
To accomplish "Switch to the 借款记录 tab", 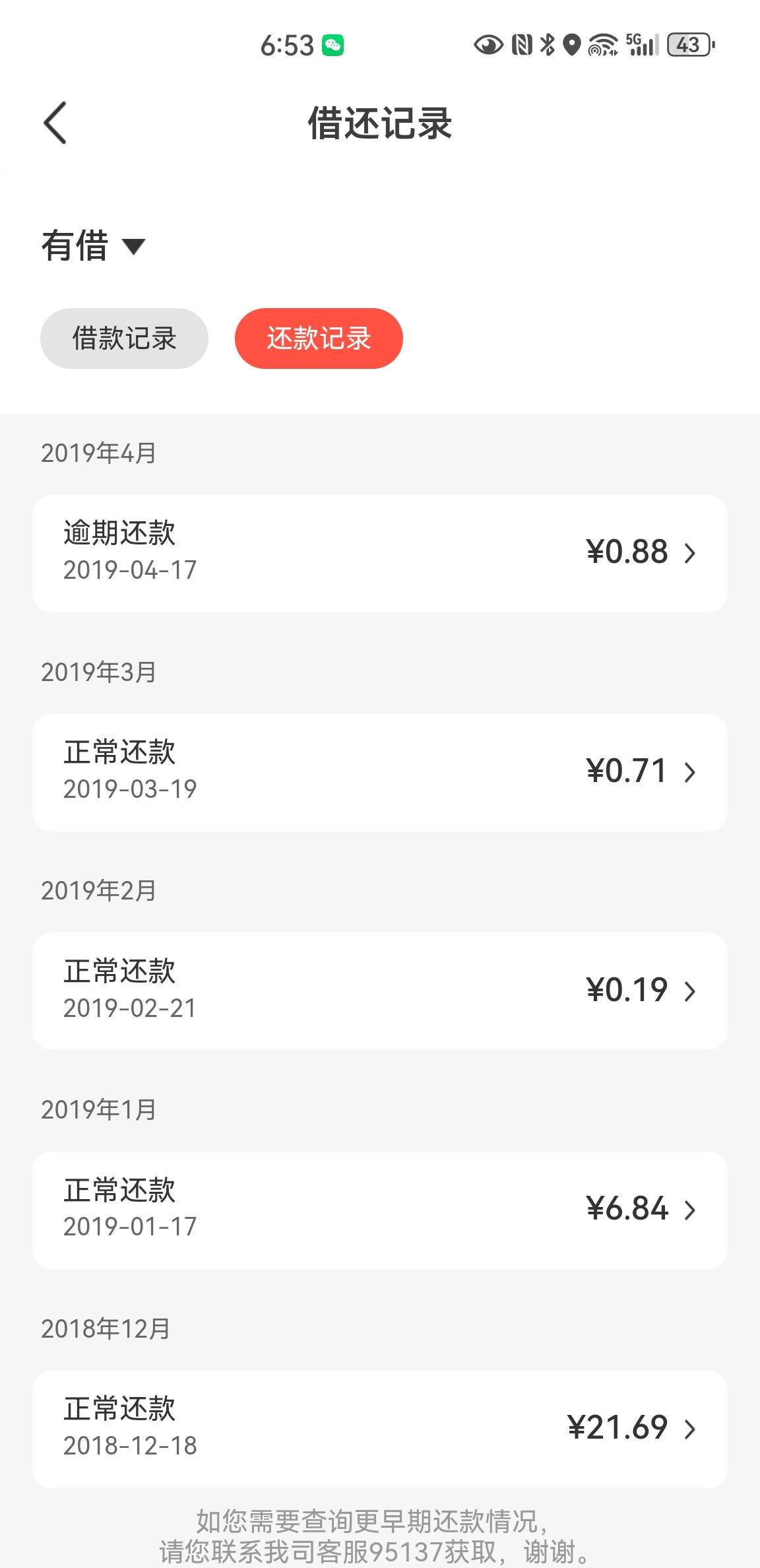I will click(124, 338).
